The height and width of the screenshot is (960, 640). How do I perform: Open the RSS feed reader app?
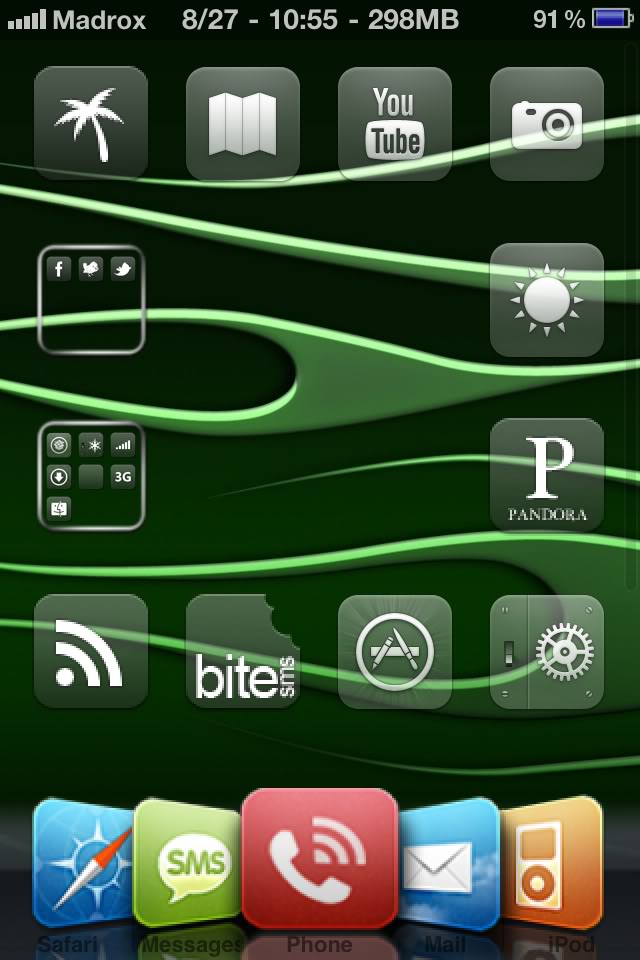[x=91, y=651]
